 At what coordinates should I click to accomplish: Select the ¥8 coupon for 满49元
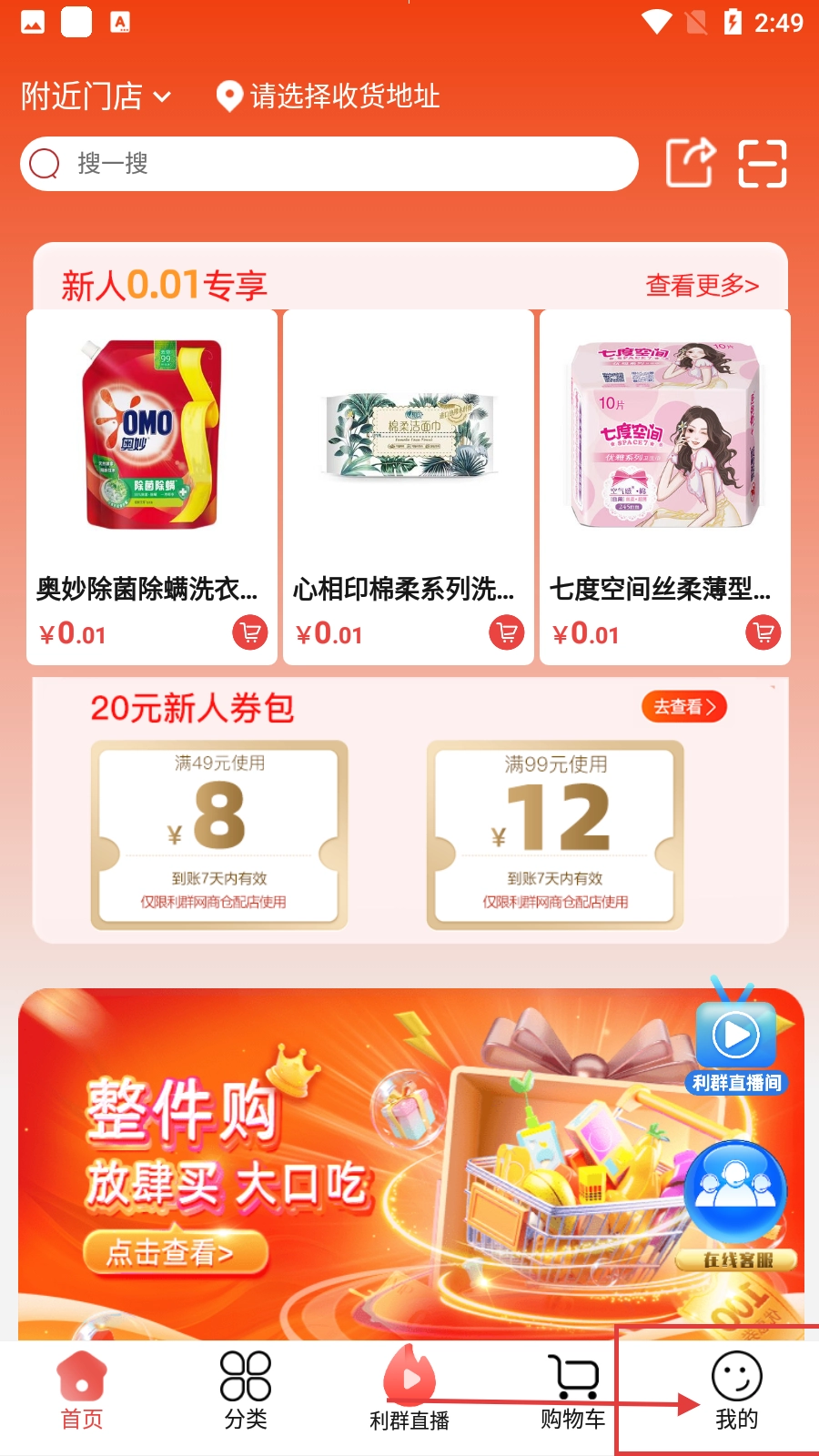point(218,834)
